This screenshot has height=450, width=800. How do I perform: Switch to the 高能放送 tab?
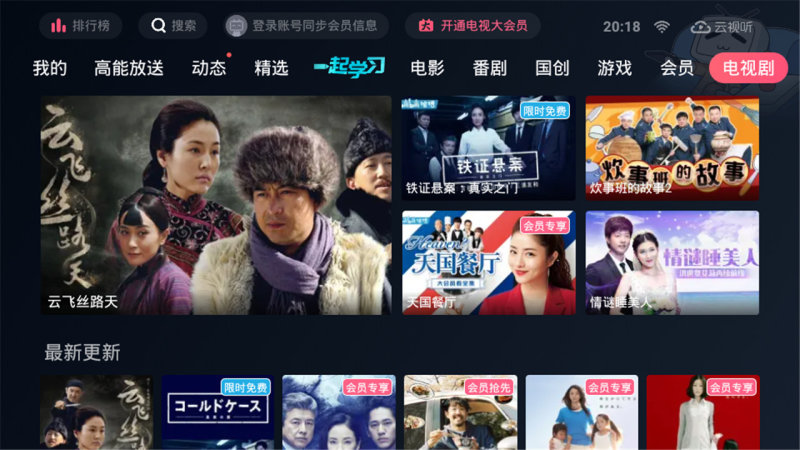coord(129,68)
